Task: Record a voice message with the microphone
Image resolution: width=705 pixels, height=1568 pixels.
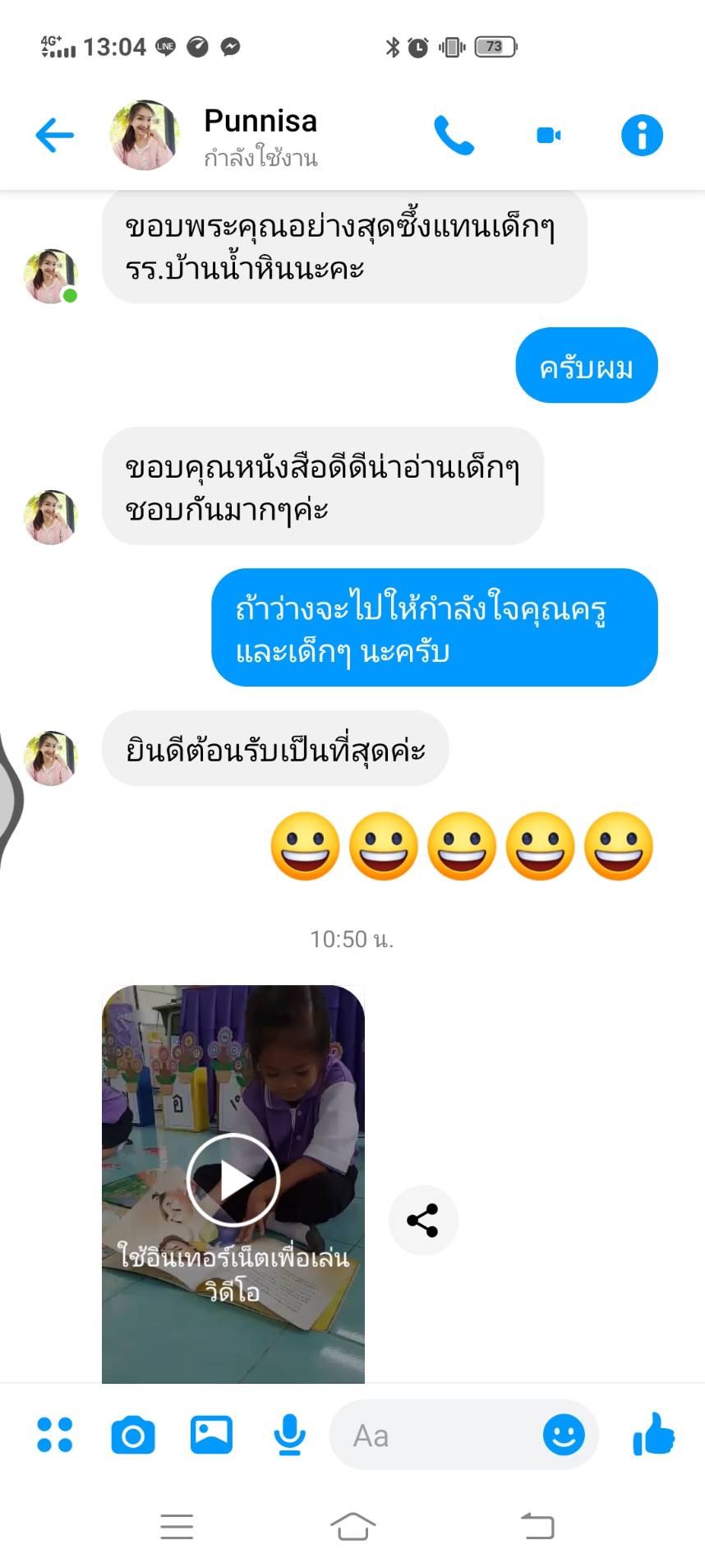Action: tap(289, 1436)
